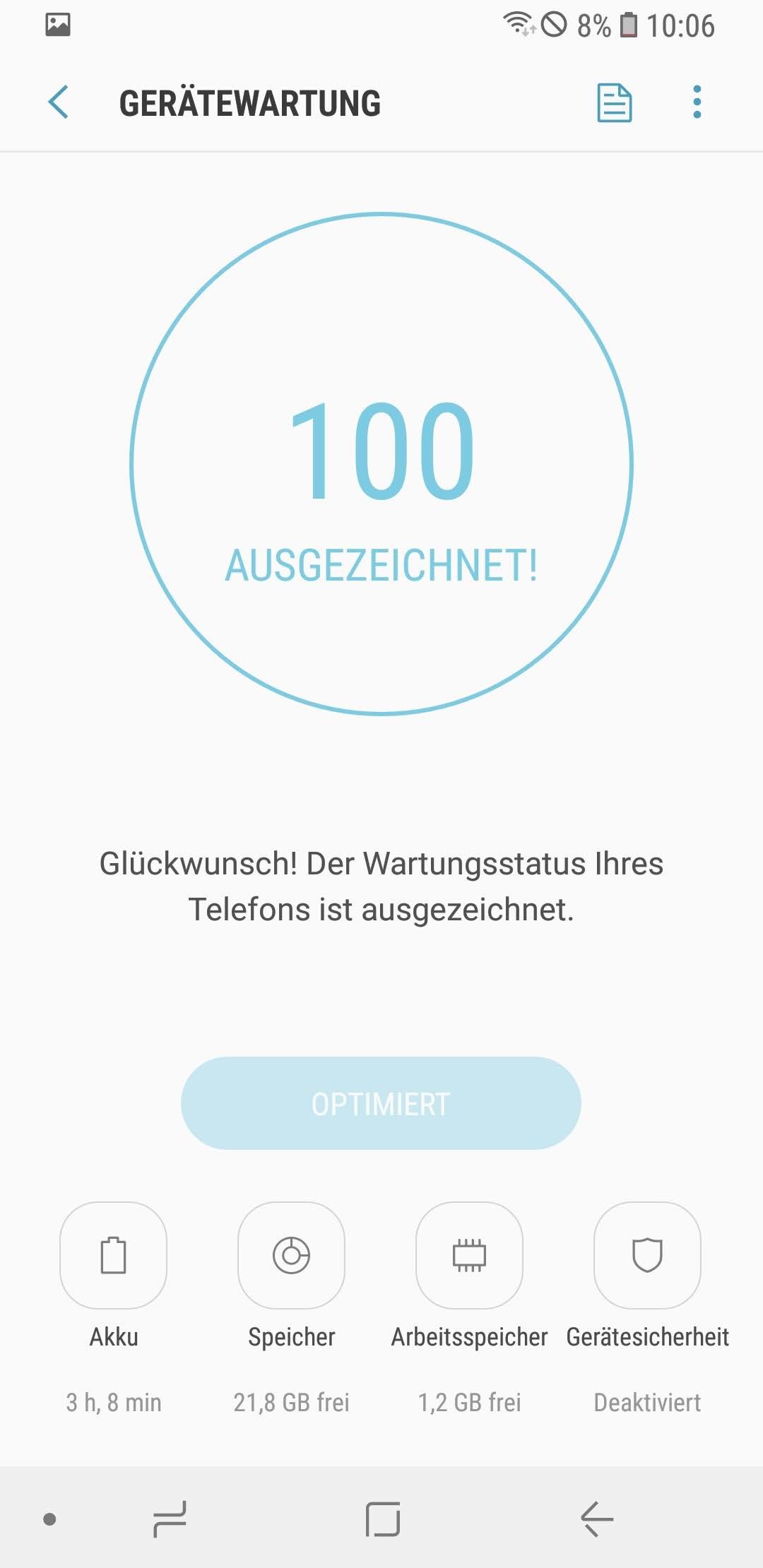Open Arbeitsspeicher memory details
Viewport: 763px width, 1568px height.
pyautogui.click(x=469, y=1256)
